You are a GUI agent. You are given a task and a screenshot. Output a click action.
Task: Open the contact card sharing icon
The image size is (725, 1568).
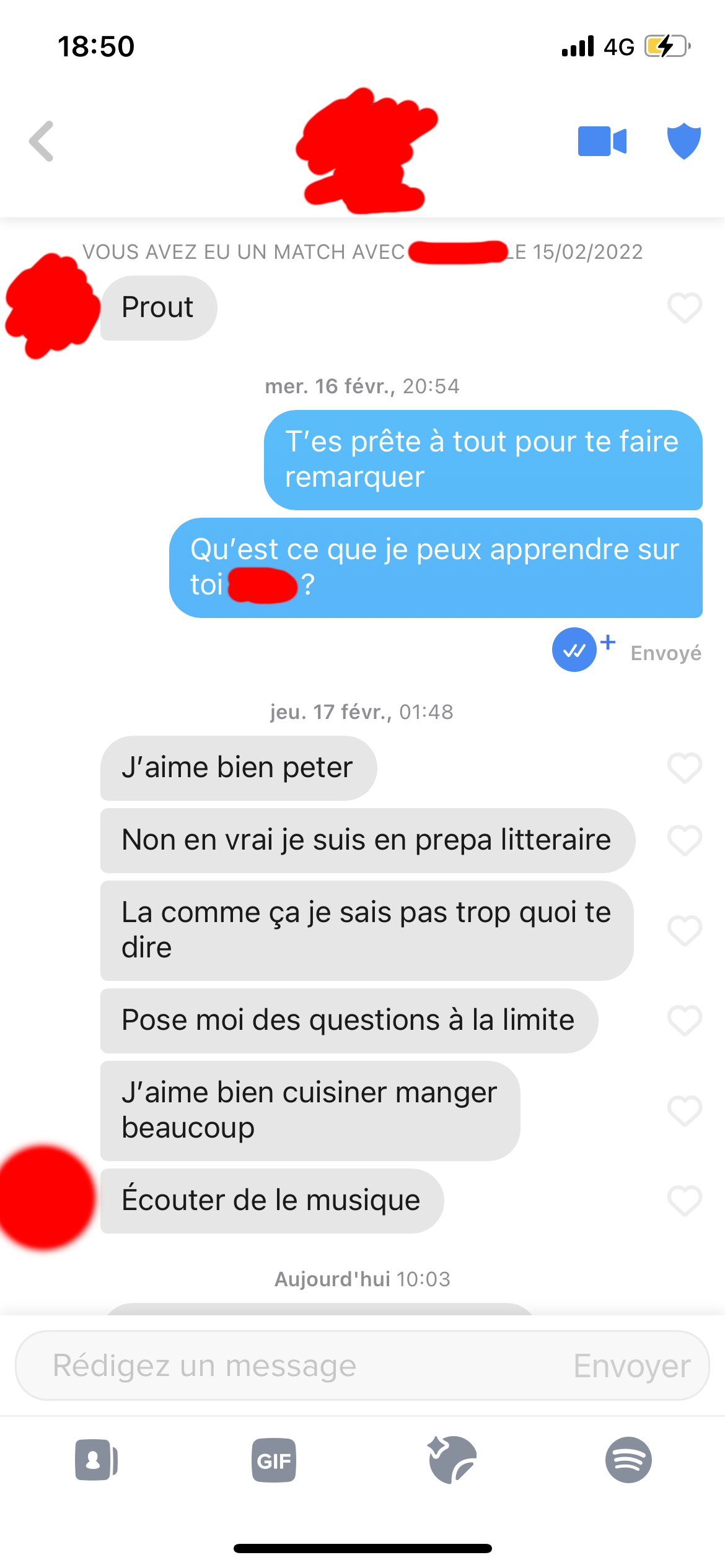96,1460
